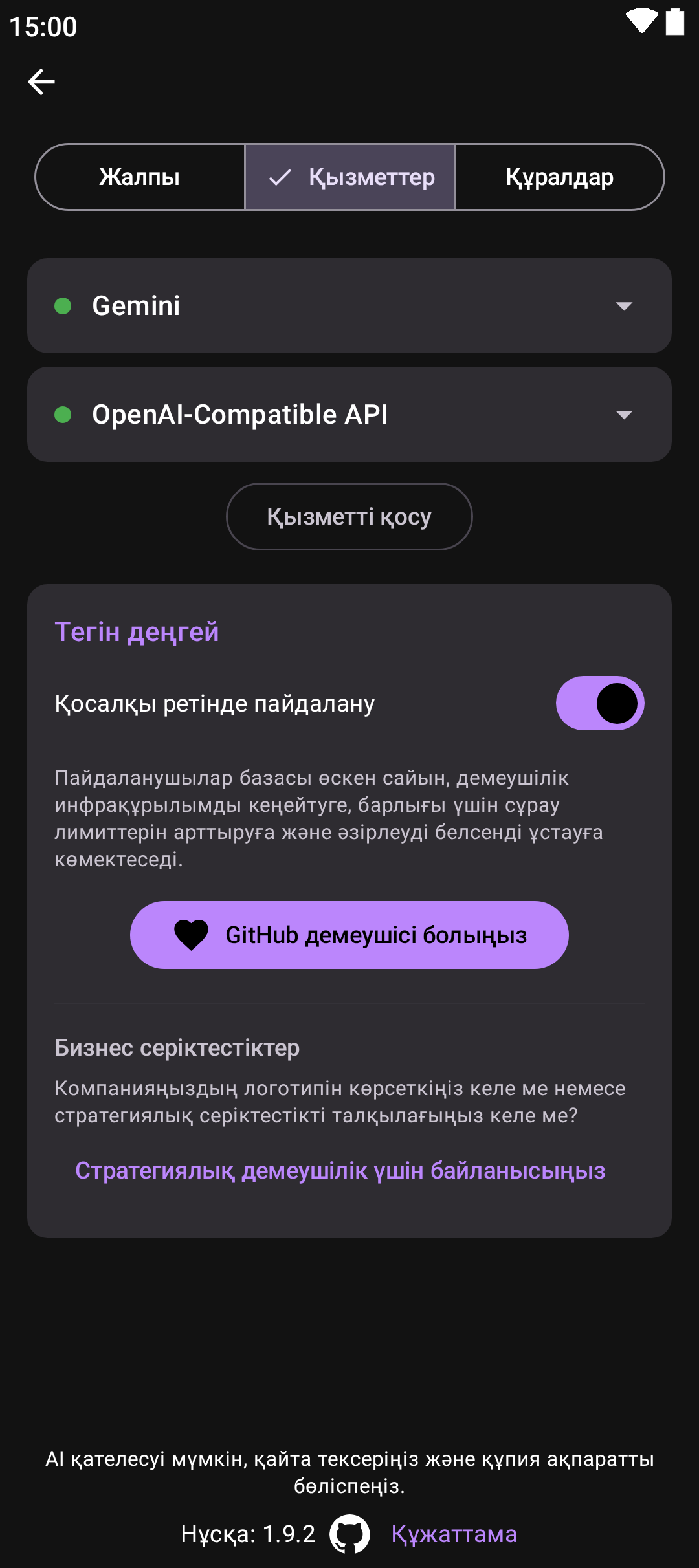Screen dimensions: 699x1568
Task: Go back with the arrow icon
Action: click(x=41, y=82)
